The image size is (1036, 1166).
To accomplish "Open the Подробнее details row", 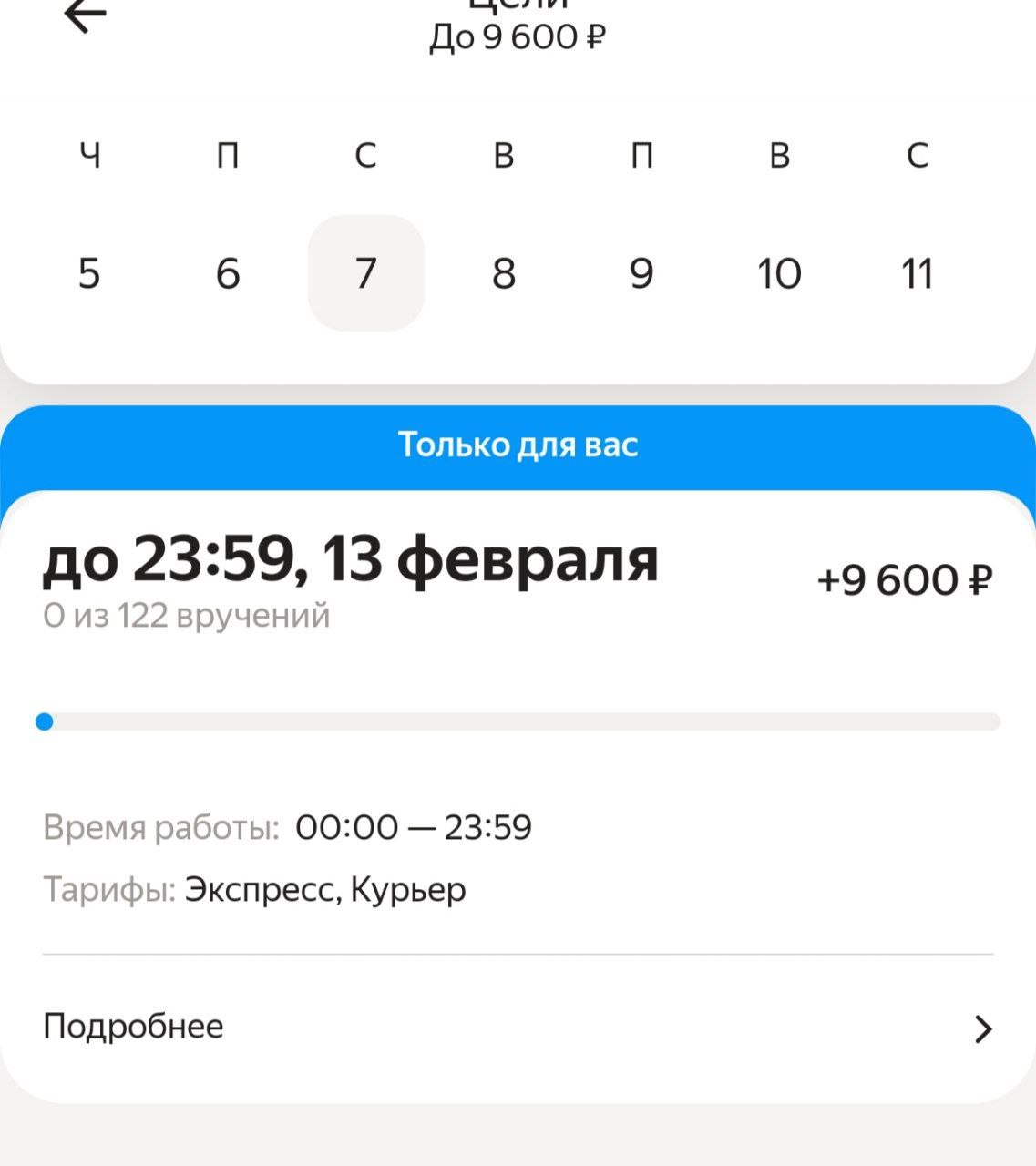I will pyautogui.click(x=518, y=1028).
